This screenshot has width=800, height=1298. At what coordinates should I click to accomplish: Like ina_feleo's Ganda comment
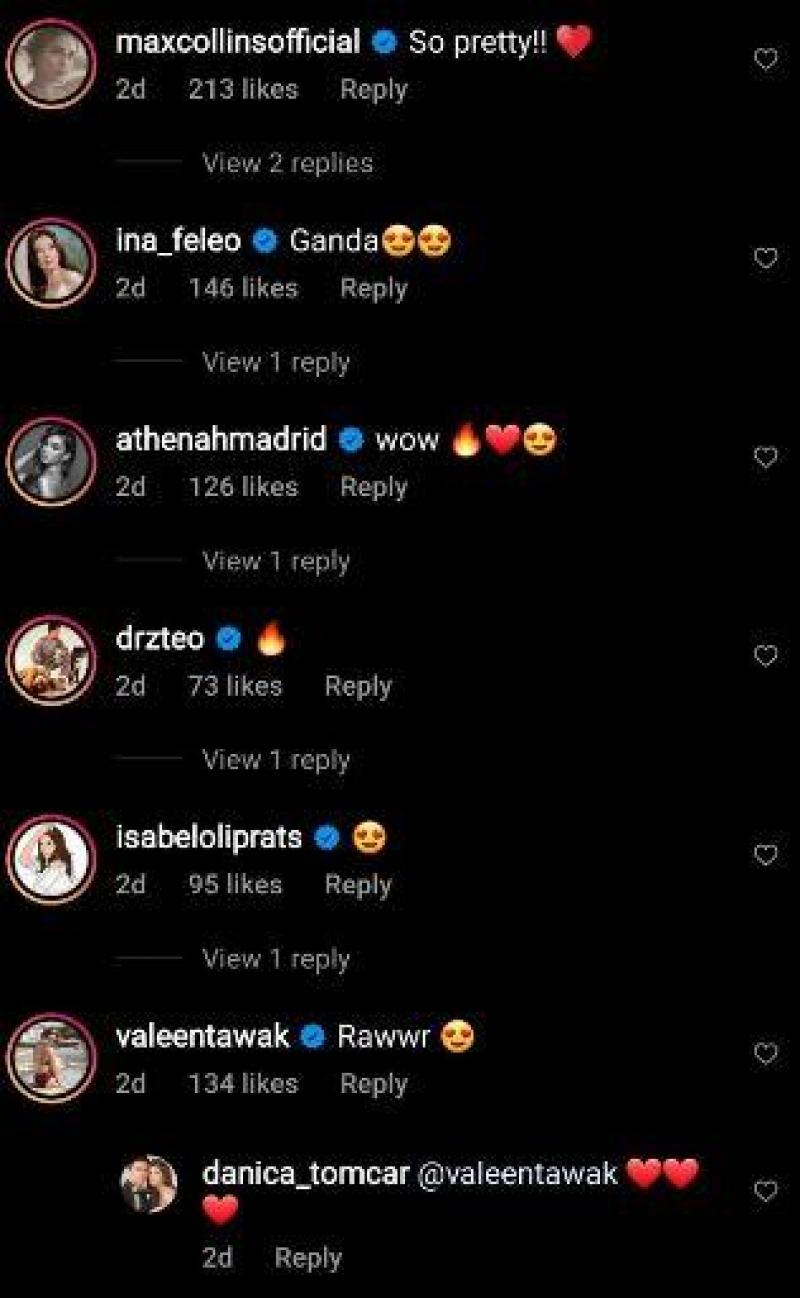[x=765, y=259]
